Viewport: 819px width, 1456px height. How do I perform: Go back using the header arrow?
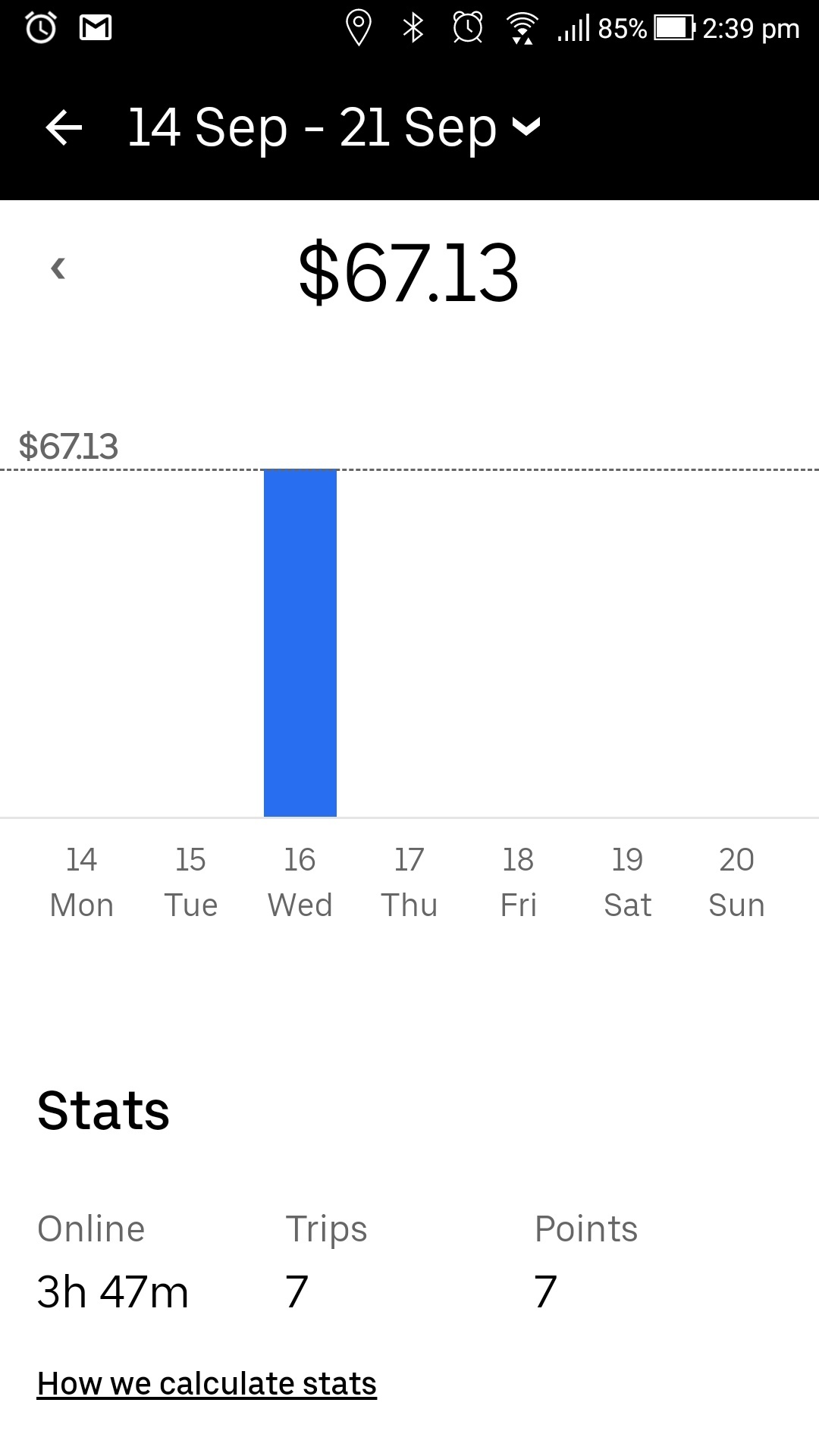(64, 127)
